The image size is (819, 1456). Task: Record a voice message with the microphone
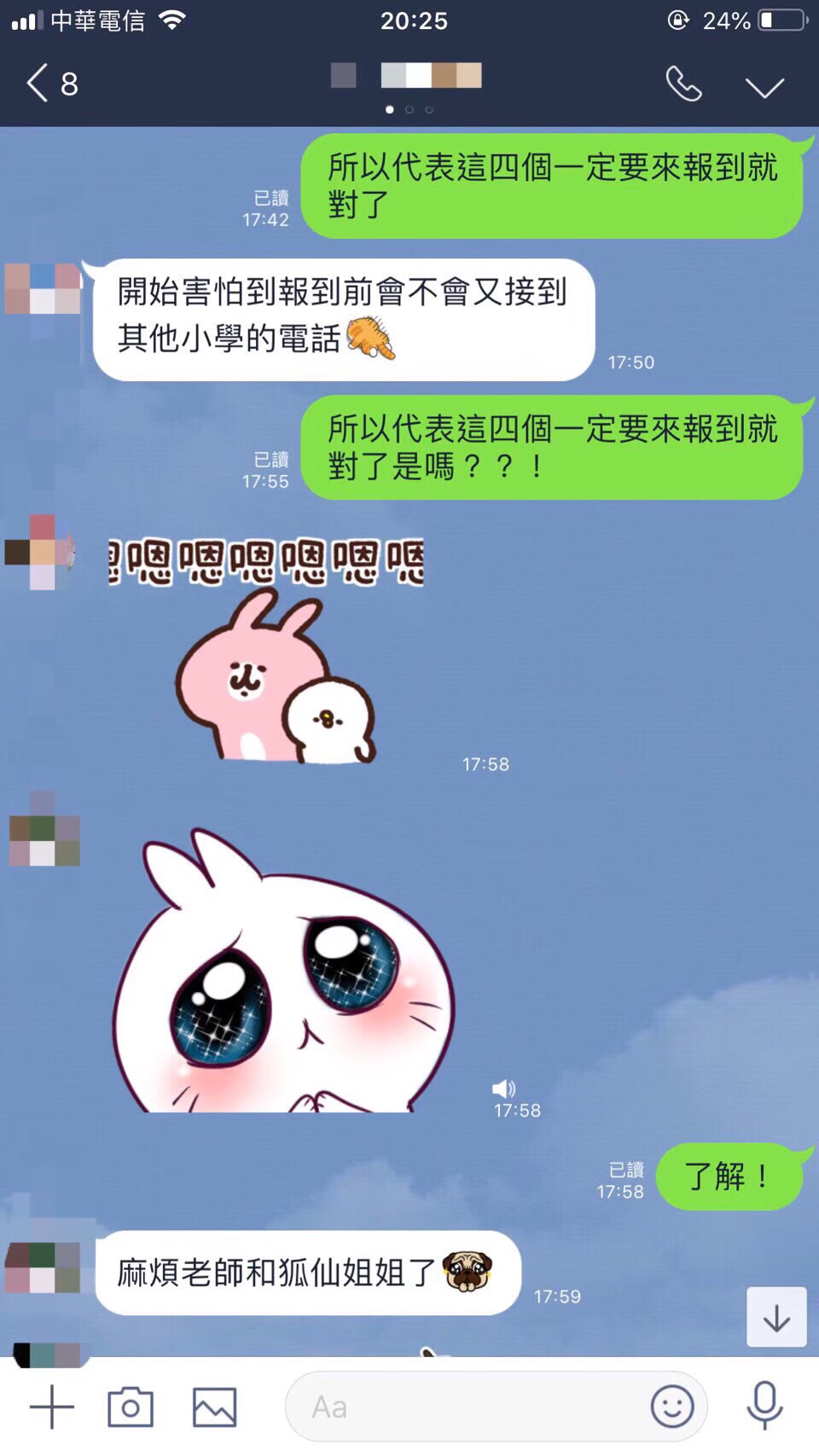(764, 1407)
